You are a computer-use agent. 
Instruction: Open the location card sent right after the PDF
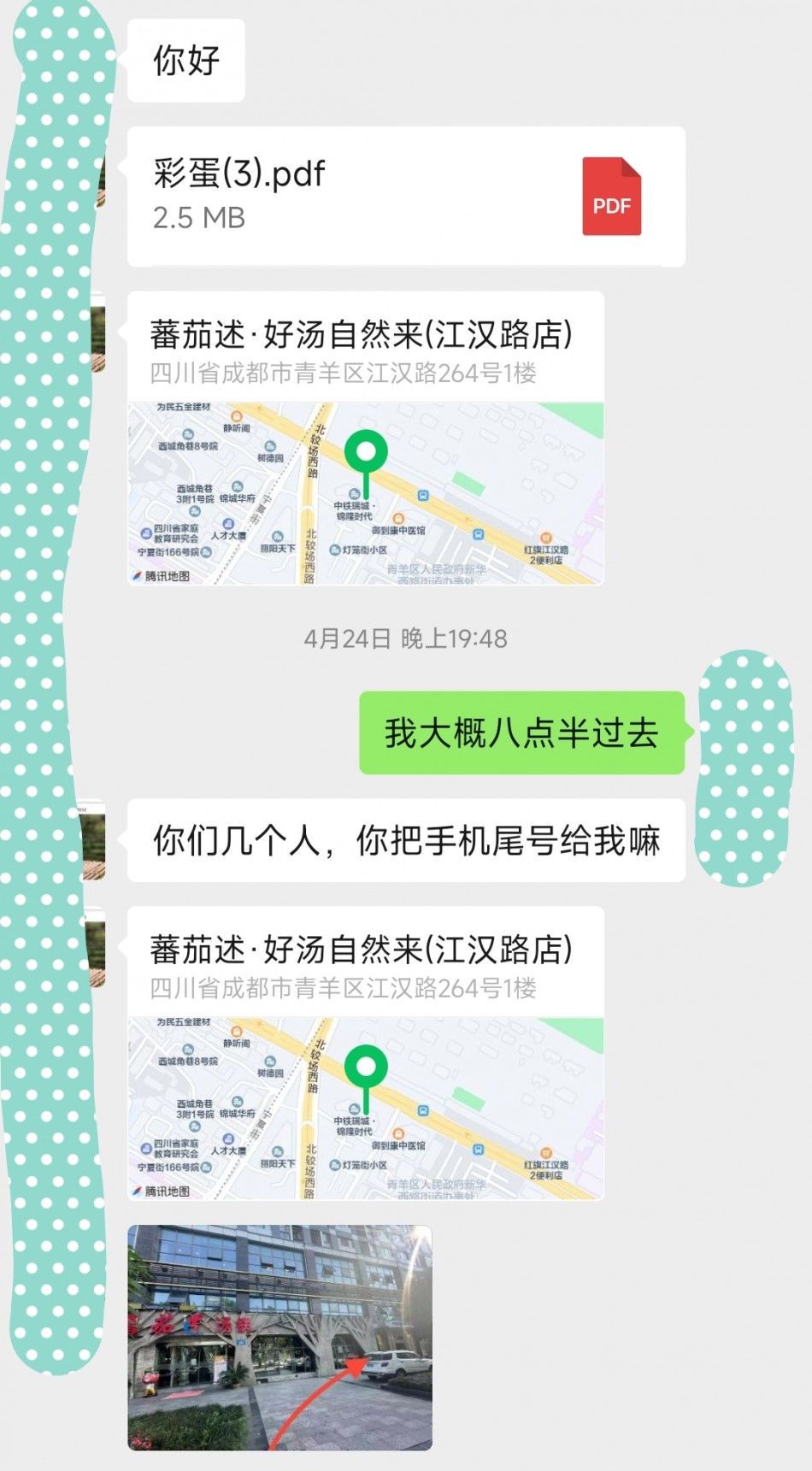(x=366, y=438)
